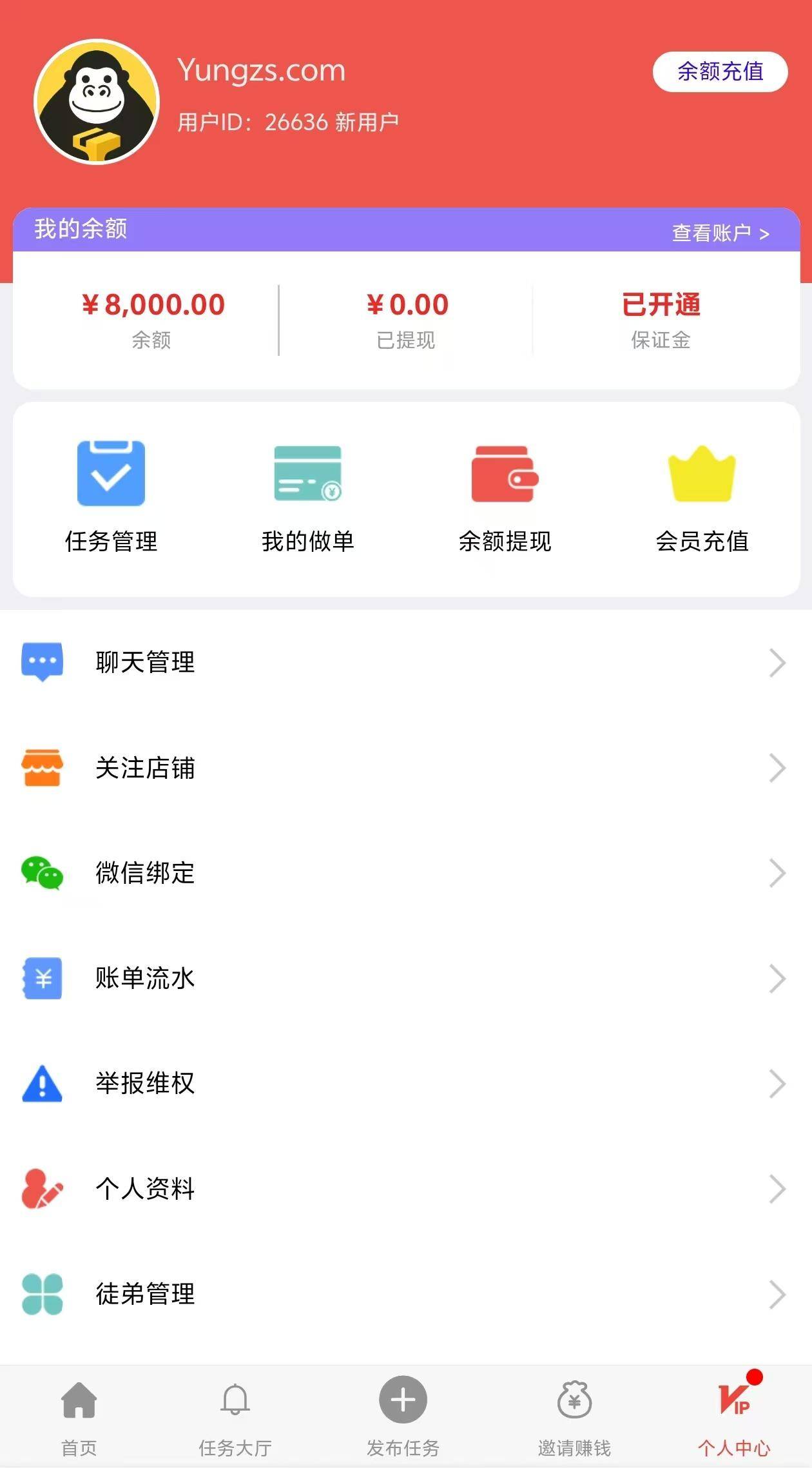Viewport: 812px width, 1468px height.
Task: Expand the 个人资料 row chevron
Action: (777, 1189)
